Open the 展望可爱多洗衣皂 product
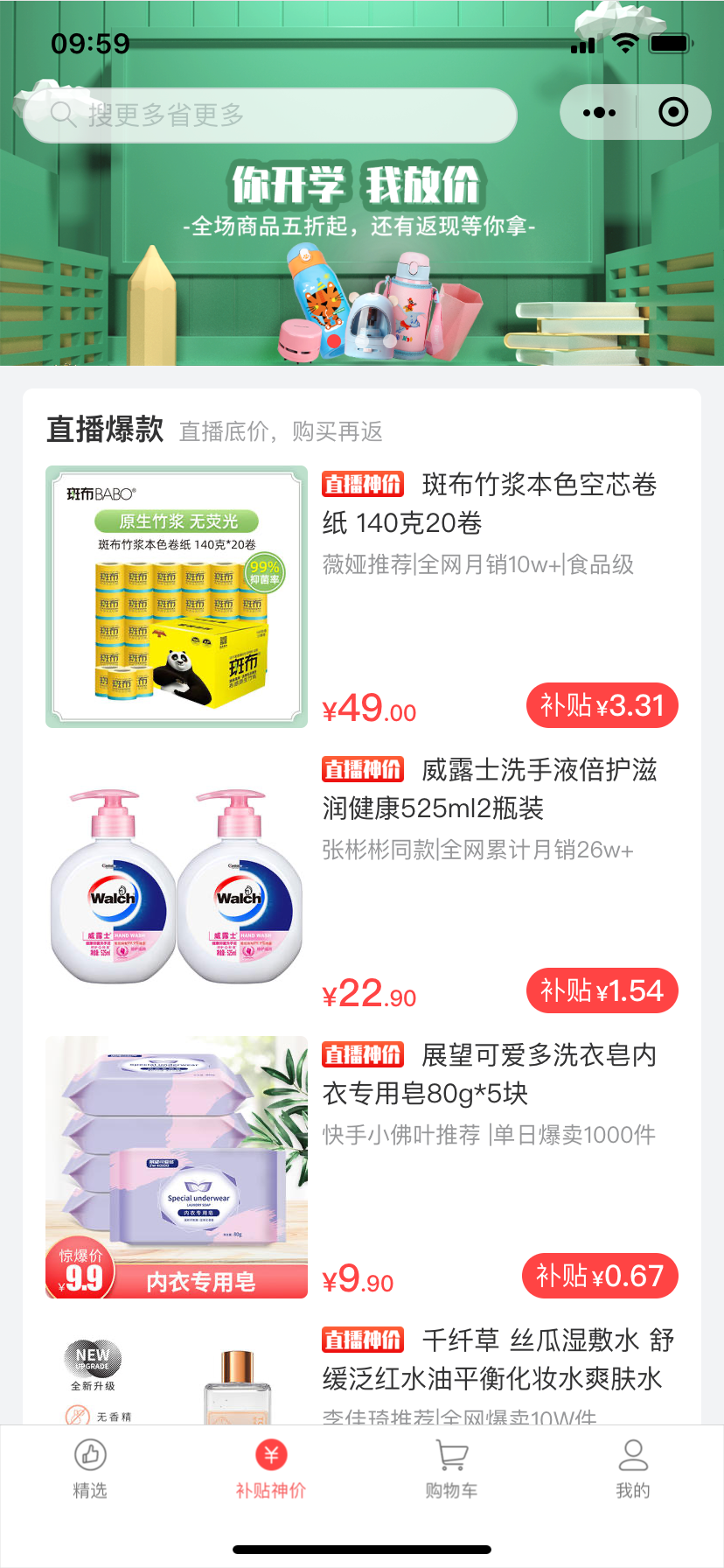724x1568 pixels. click(x=362, y=1167)
